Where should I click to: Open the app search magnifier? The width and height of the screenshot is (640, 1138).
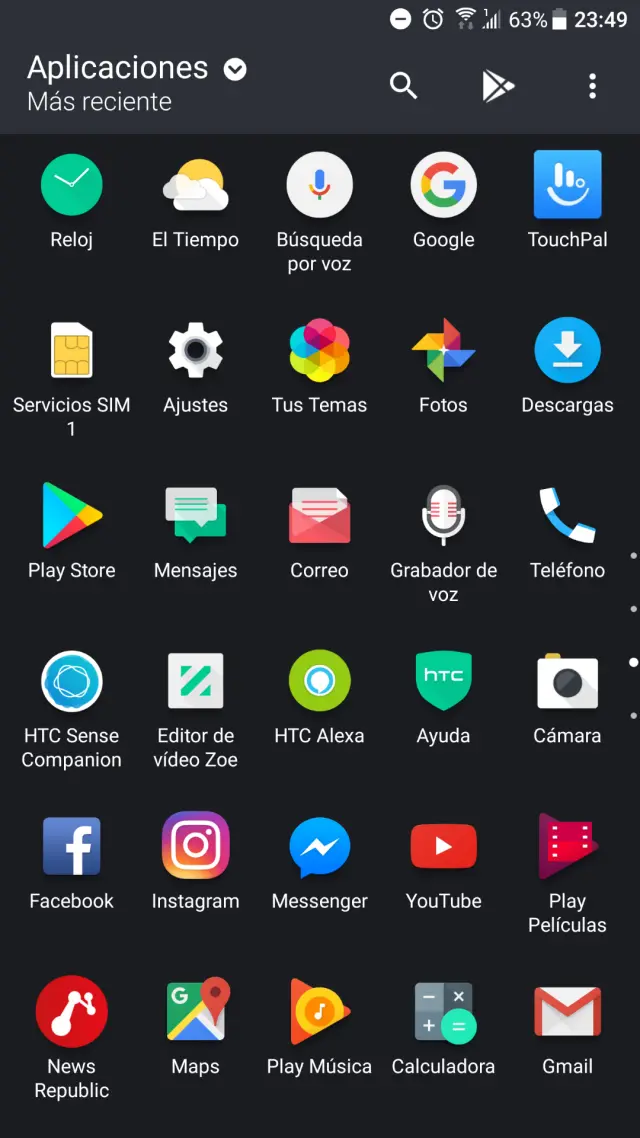(x=403, y=86)
